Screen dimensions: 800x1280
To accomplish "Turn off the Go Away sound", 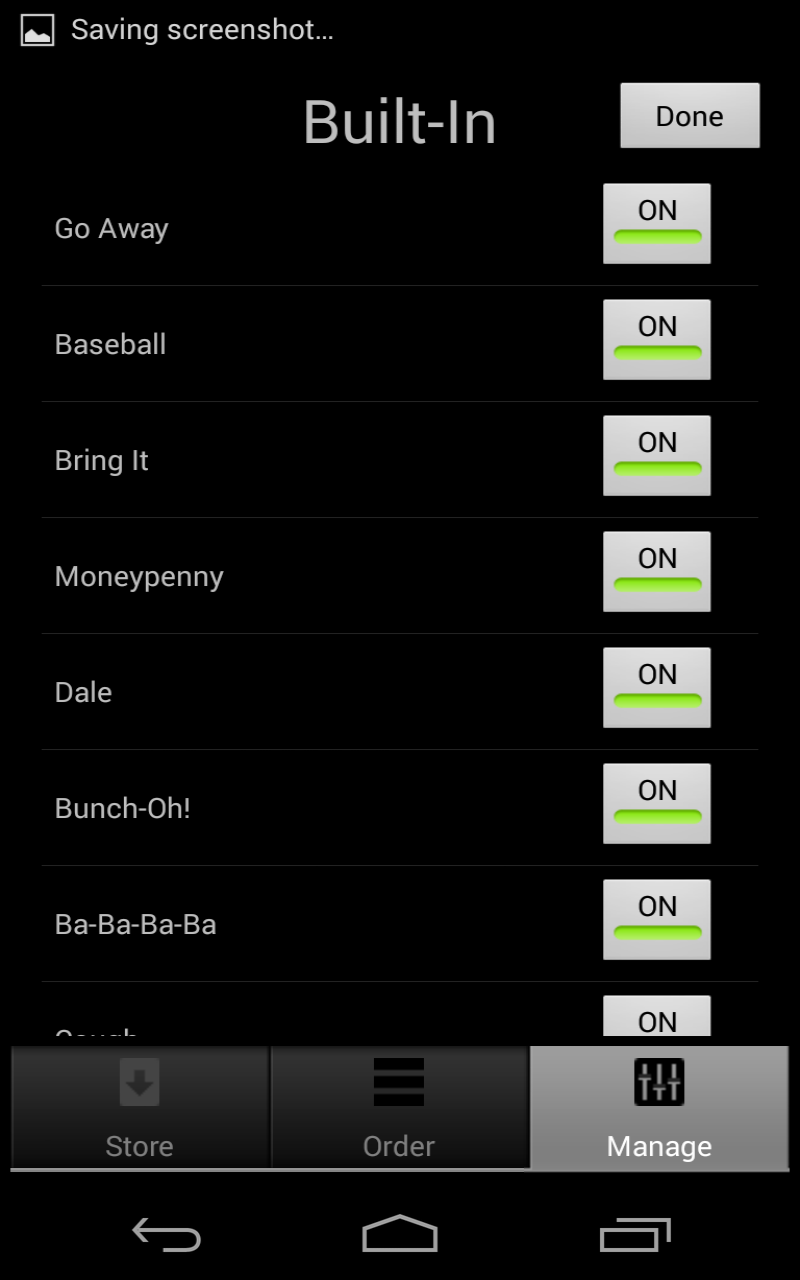I will pyautogui.click(x=657, y=224).
